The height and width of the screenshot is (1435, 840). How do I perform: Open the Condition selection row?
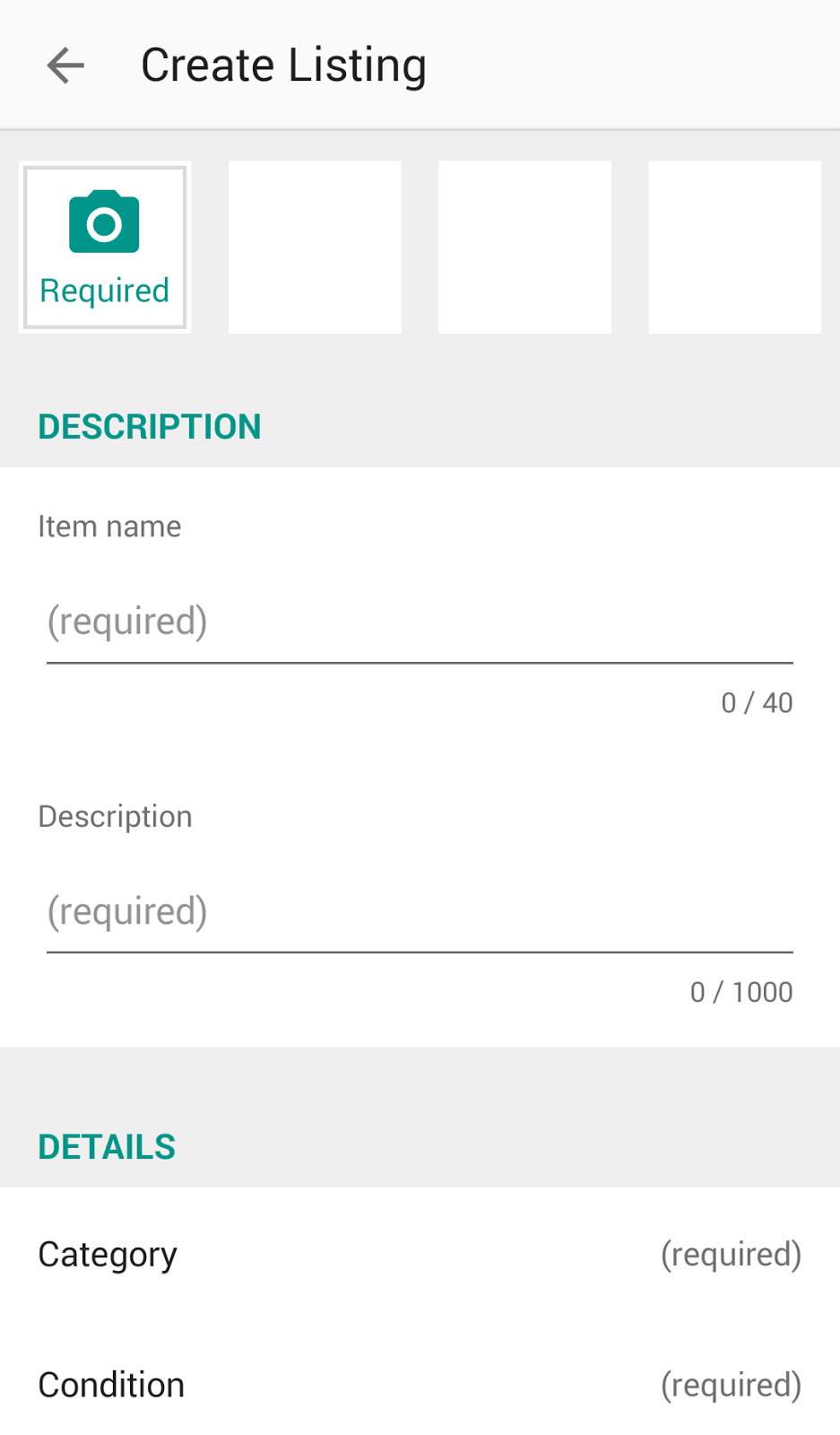click(420, 1385)
